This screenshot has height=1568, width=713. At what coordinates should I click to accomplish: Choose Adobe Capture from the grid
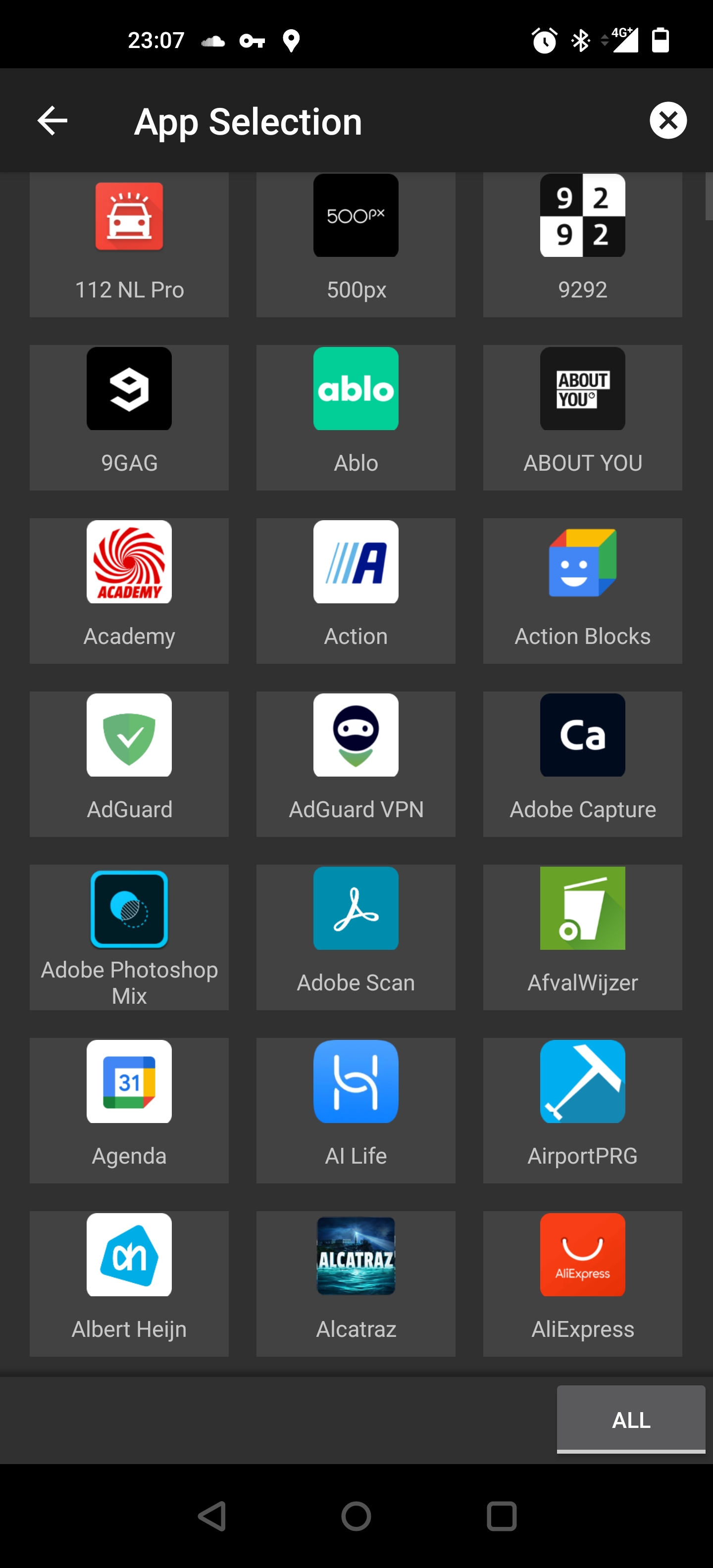point(582,763)
